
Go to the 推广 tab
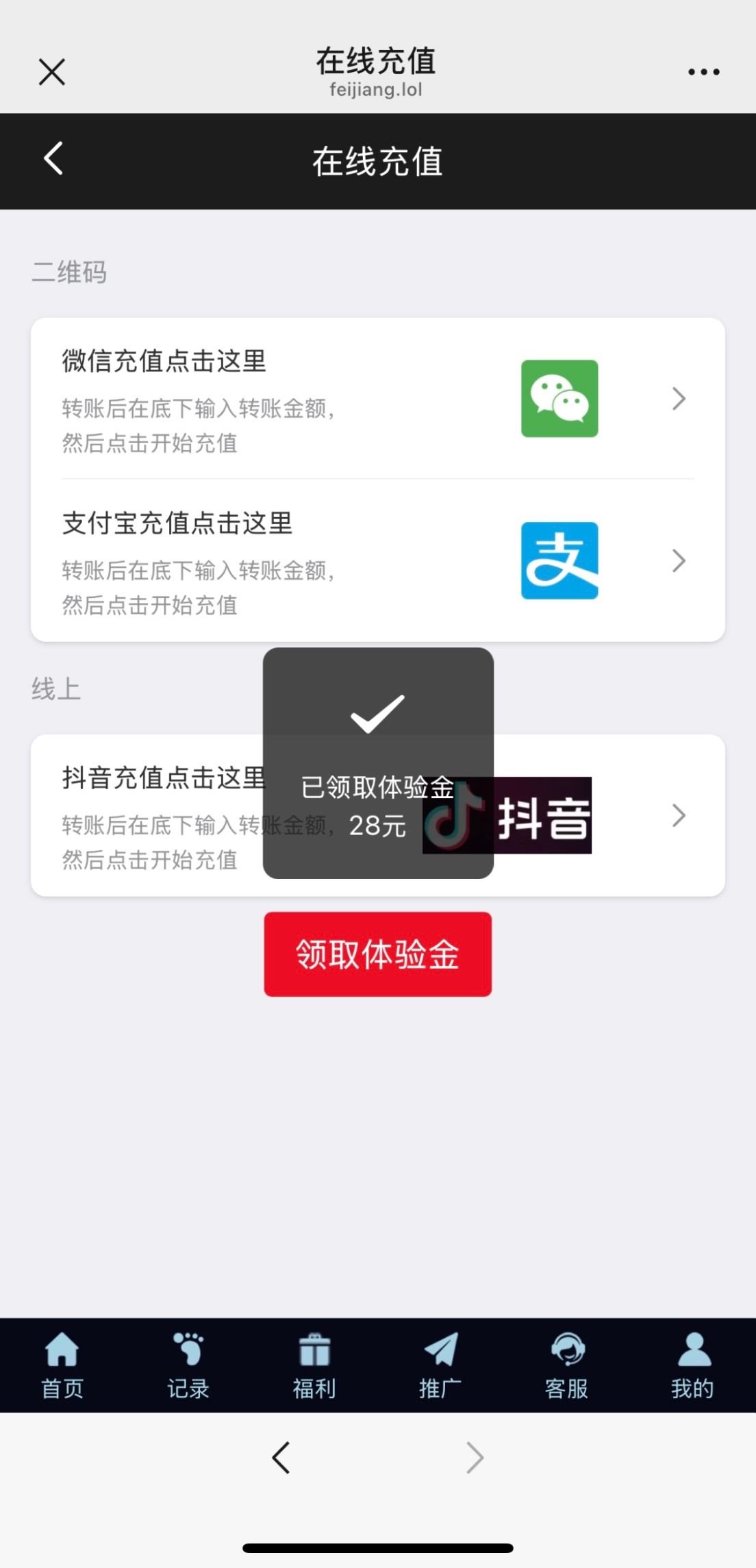440,1365
